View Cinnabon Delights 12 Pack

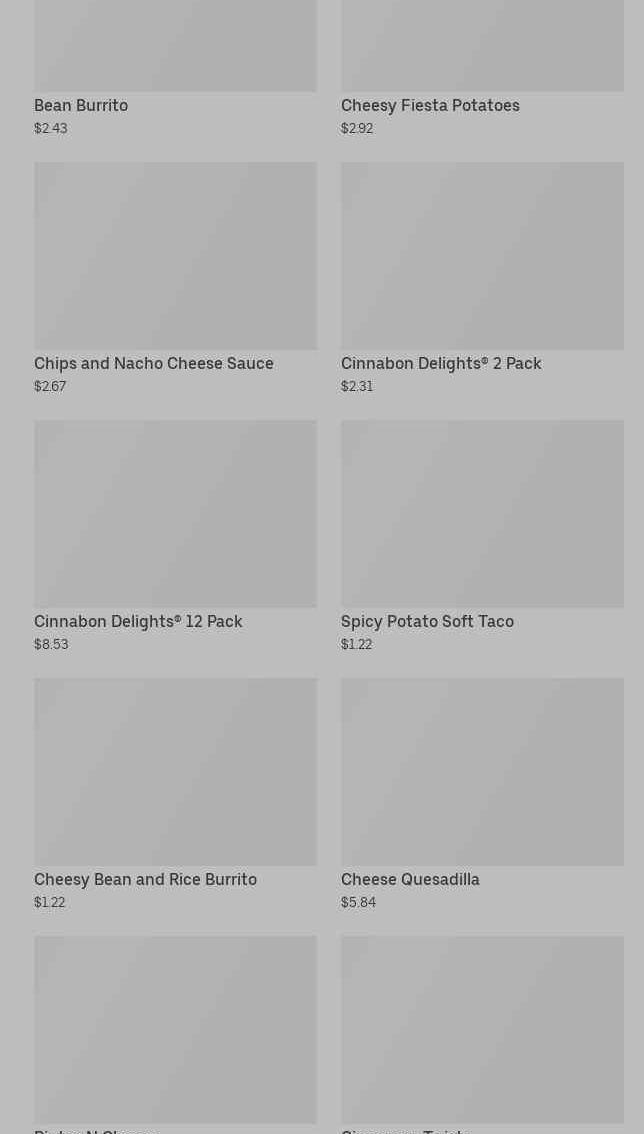pos(175,537)
